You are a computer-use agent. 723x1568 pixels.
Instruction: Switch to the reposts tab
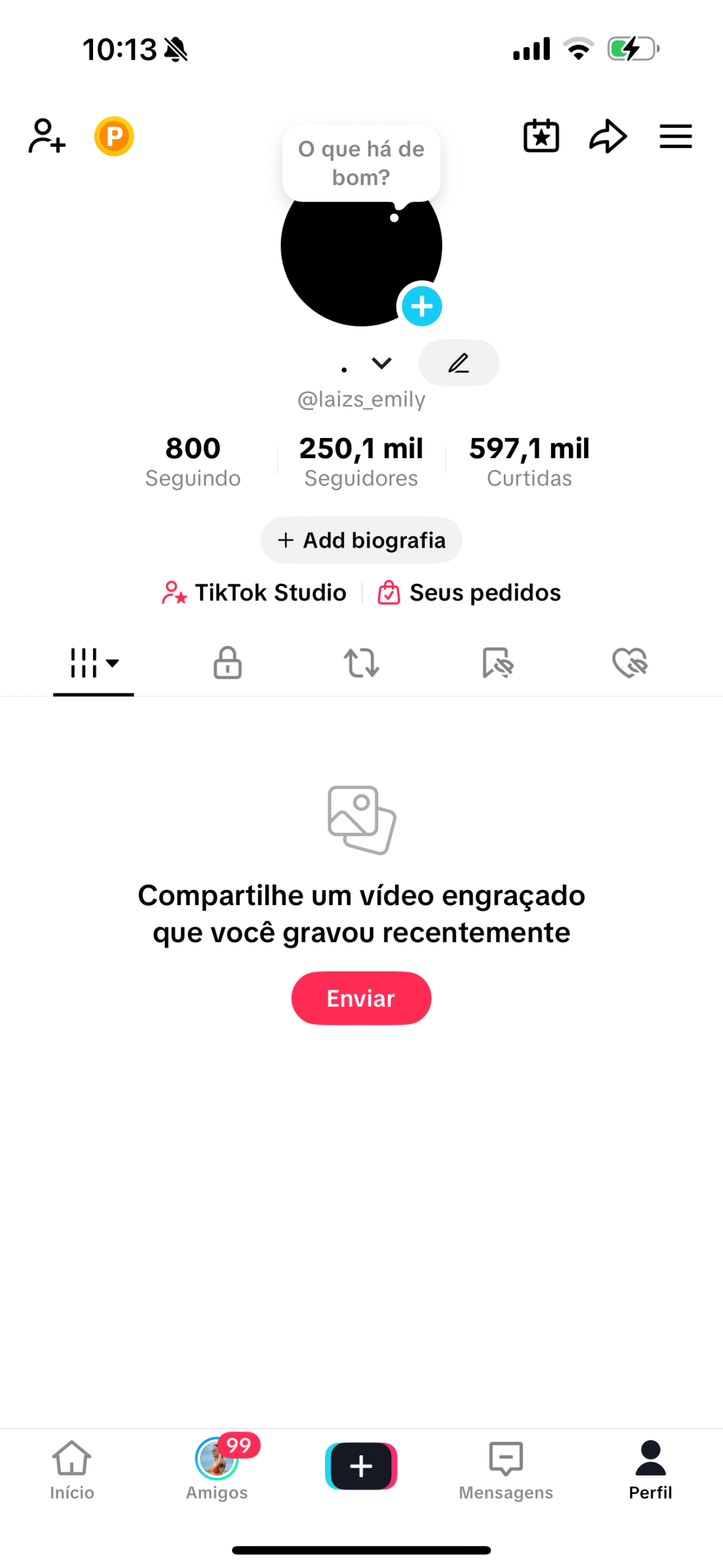coord(361,663)
